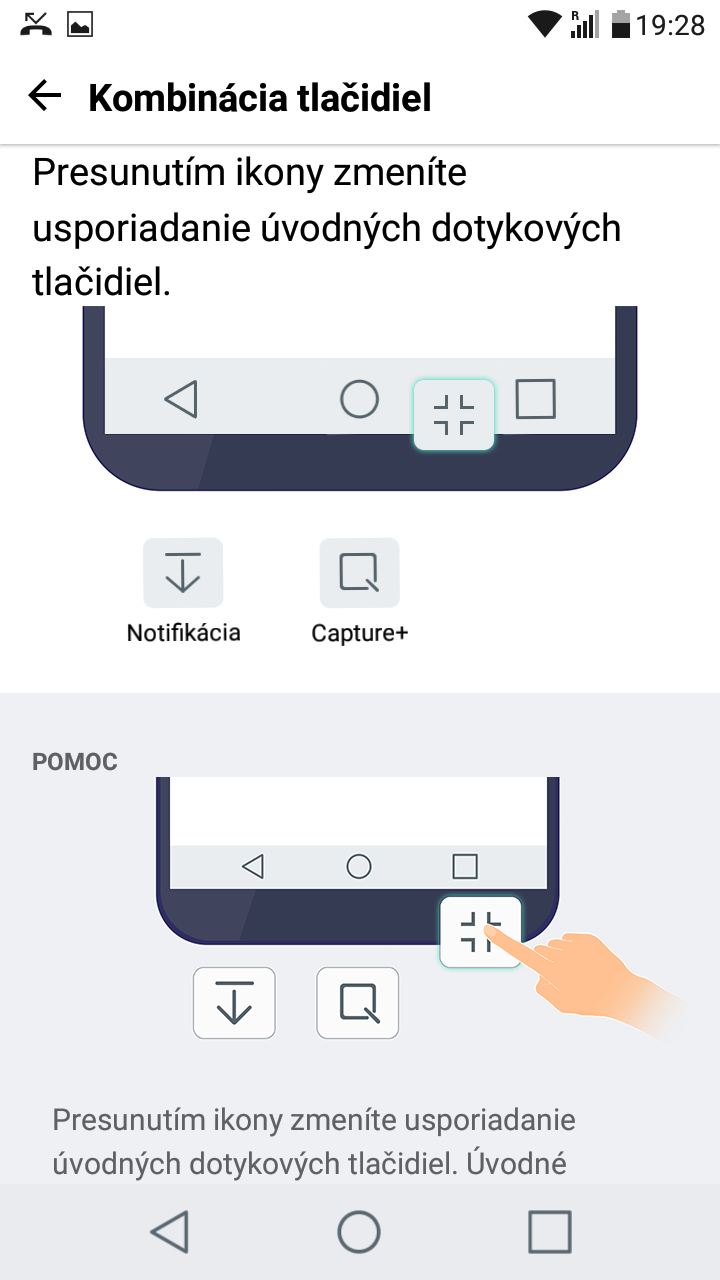Select the Notifikácia button icon

click(183, 573)
